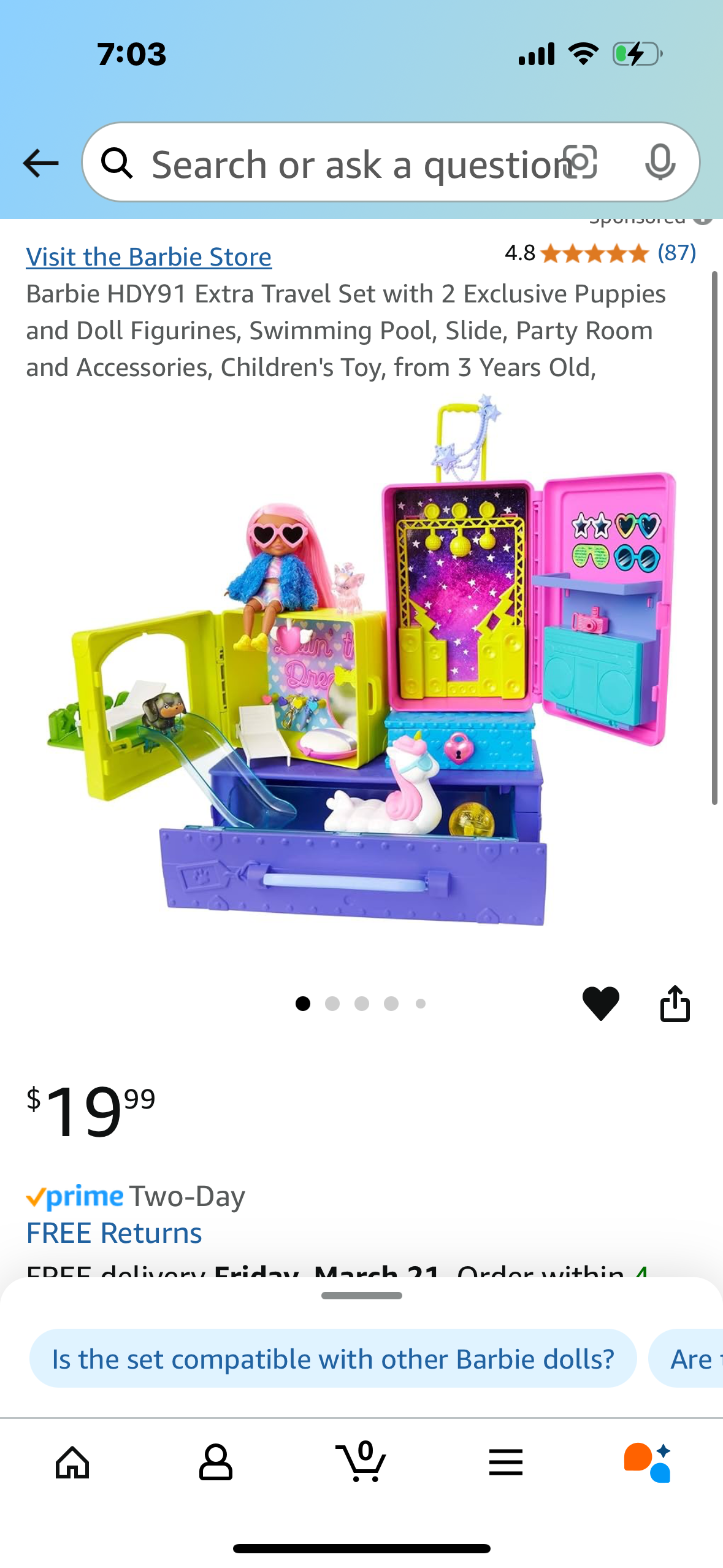Open the account profile tab
723x1568 pixels.
[x=216, y=1462]
